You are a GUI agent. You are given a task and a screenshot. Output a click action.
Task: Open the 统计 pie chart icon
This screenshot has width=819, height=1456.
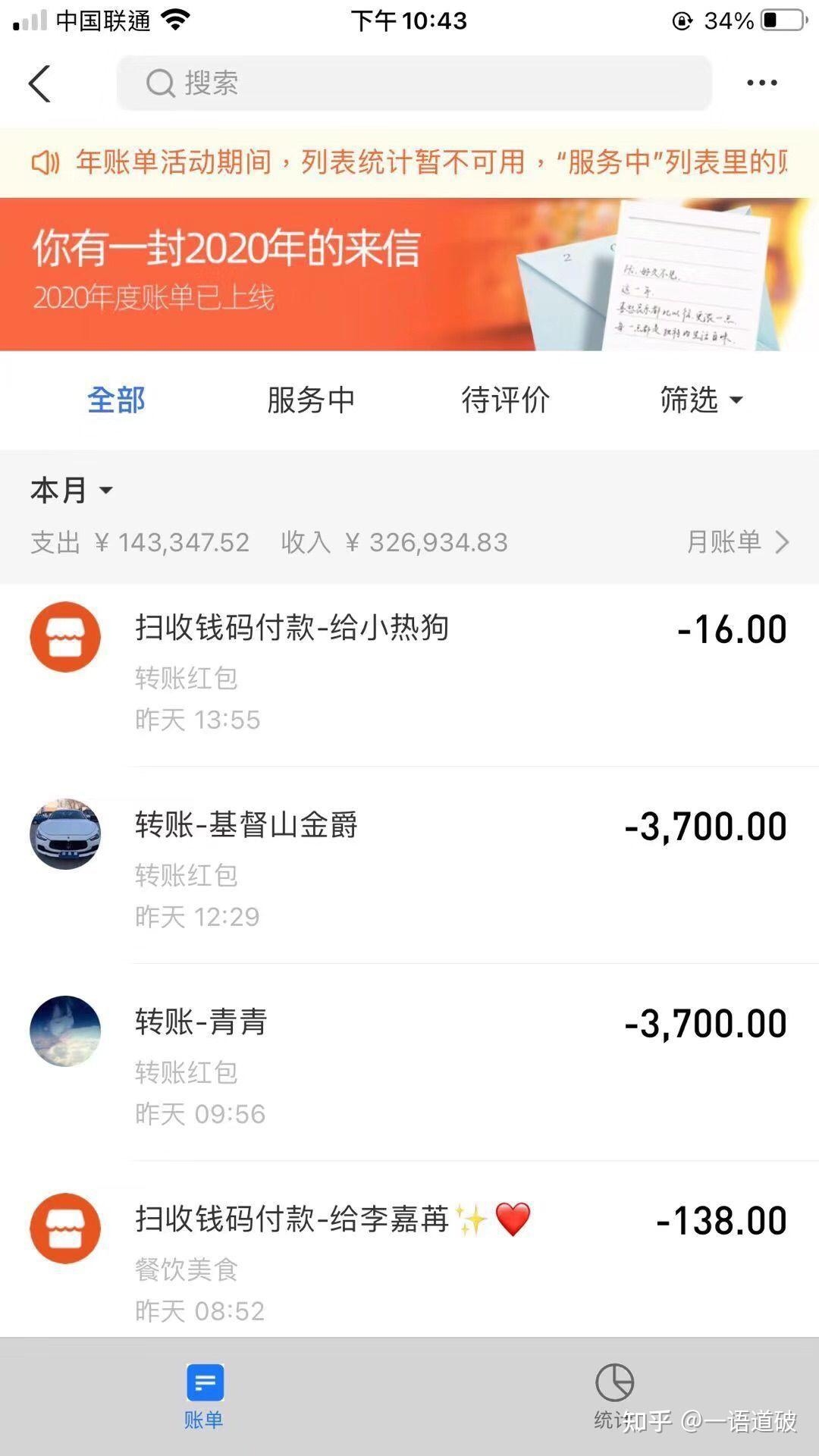click(616, 1383)
